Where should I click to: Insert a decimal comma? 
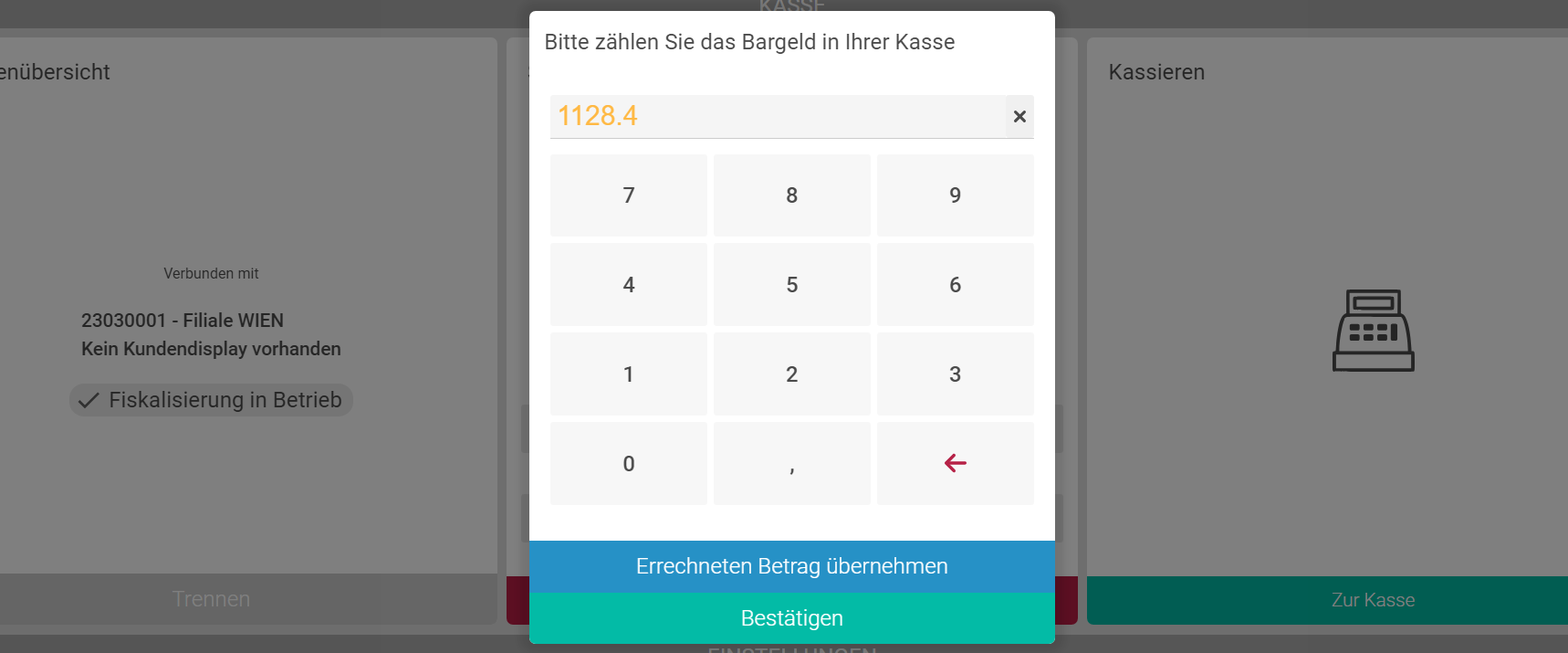791,464
